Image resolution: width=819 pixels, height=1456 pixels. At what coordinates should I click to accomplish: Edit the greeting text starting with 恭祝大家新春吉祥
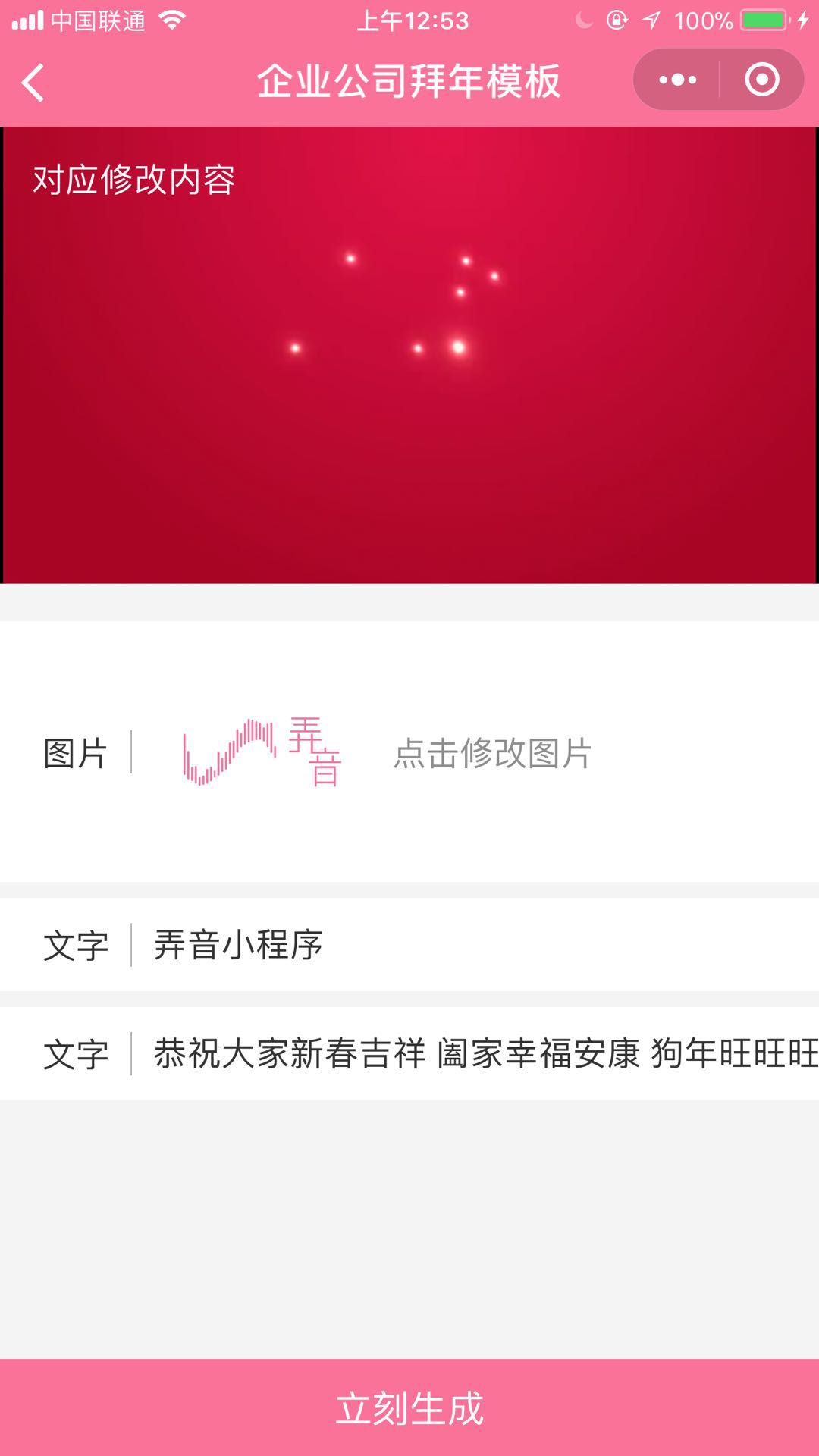point(485,1054)
